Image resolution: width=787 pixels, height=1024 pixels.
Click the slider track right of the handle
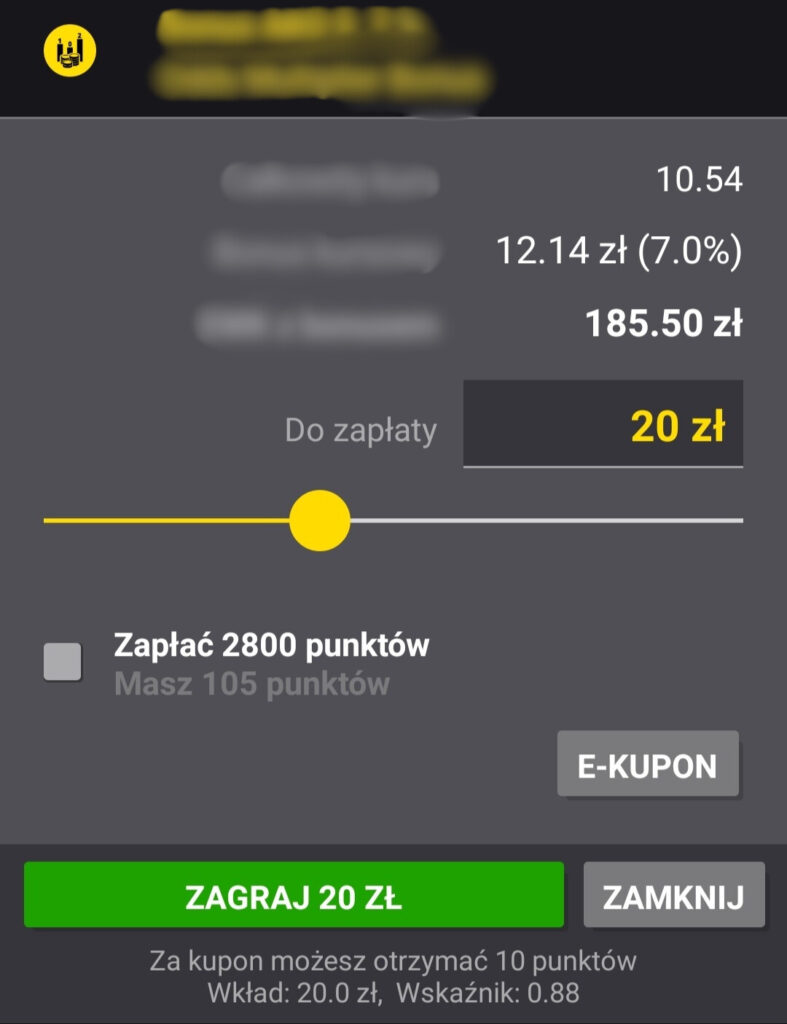click(x=550, y=520)
